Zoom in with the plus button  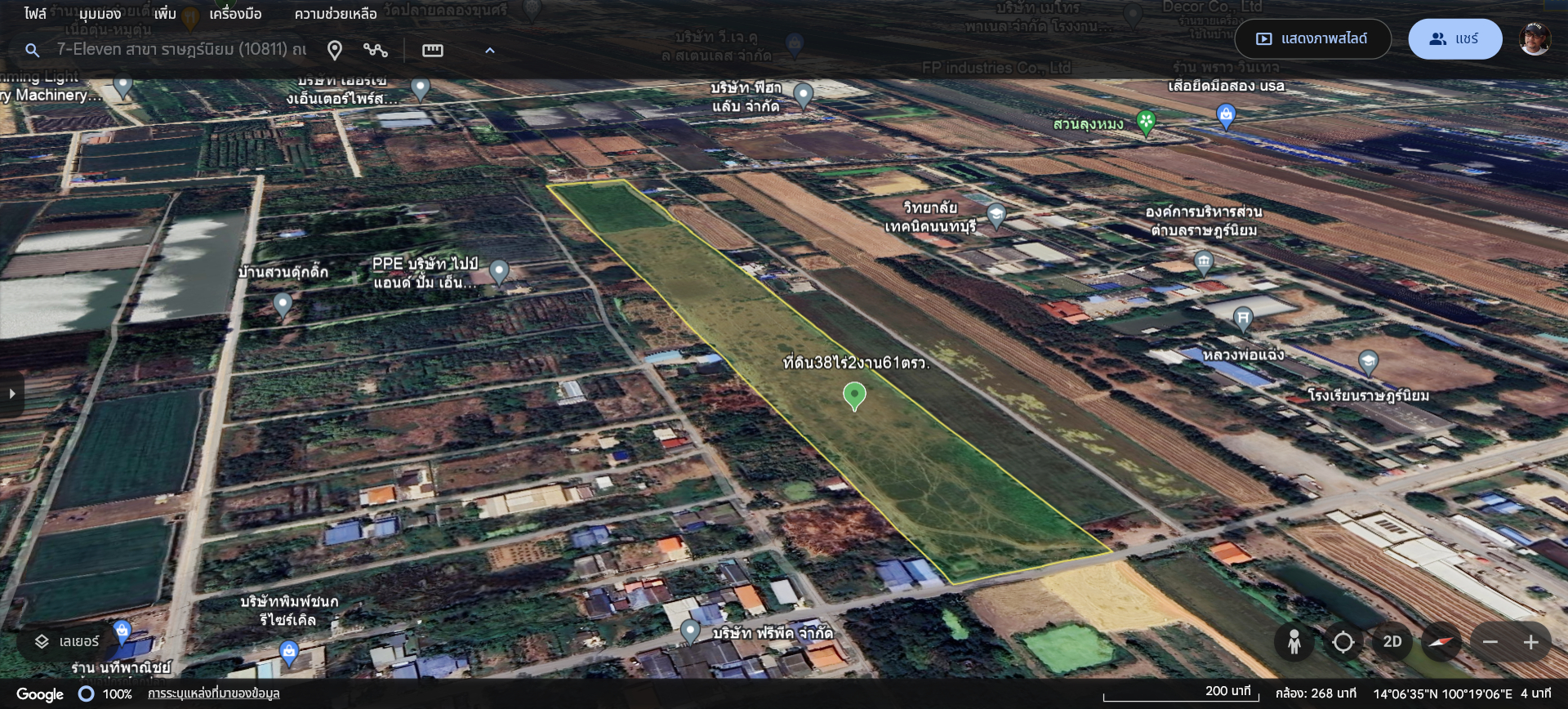(x=1531, y=643)
